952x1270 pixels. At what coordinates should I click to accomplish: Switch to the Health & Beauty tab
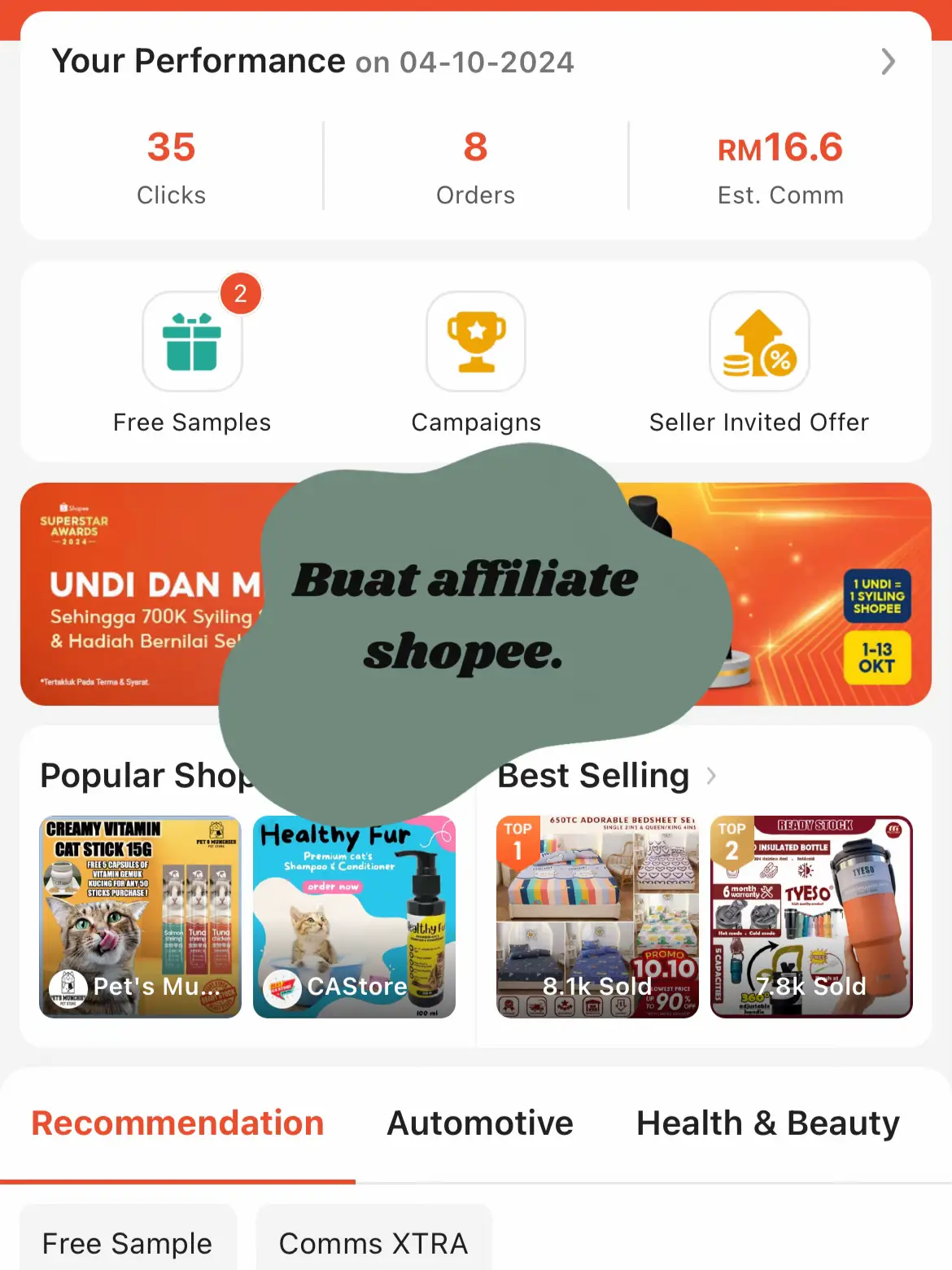pos(767,1123)
